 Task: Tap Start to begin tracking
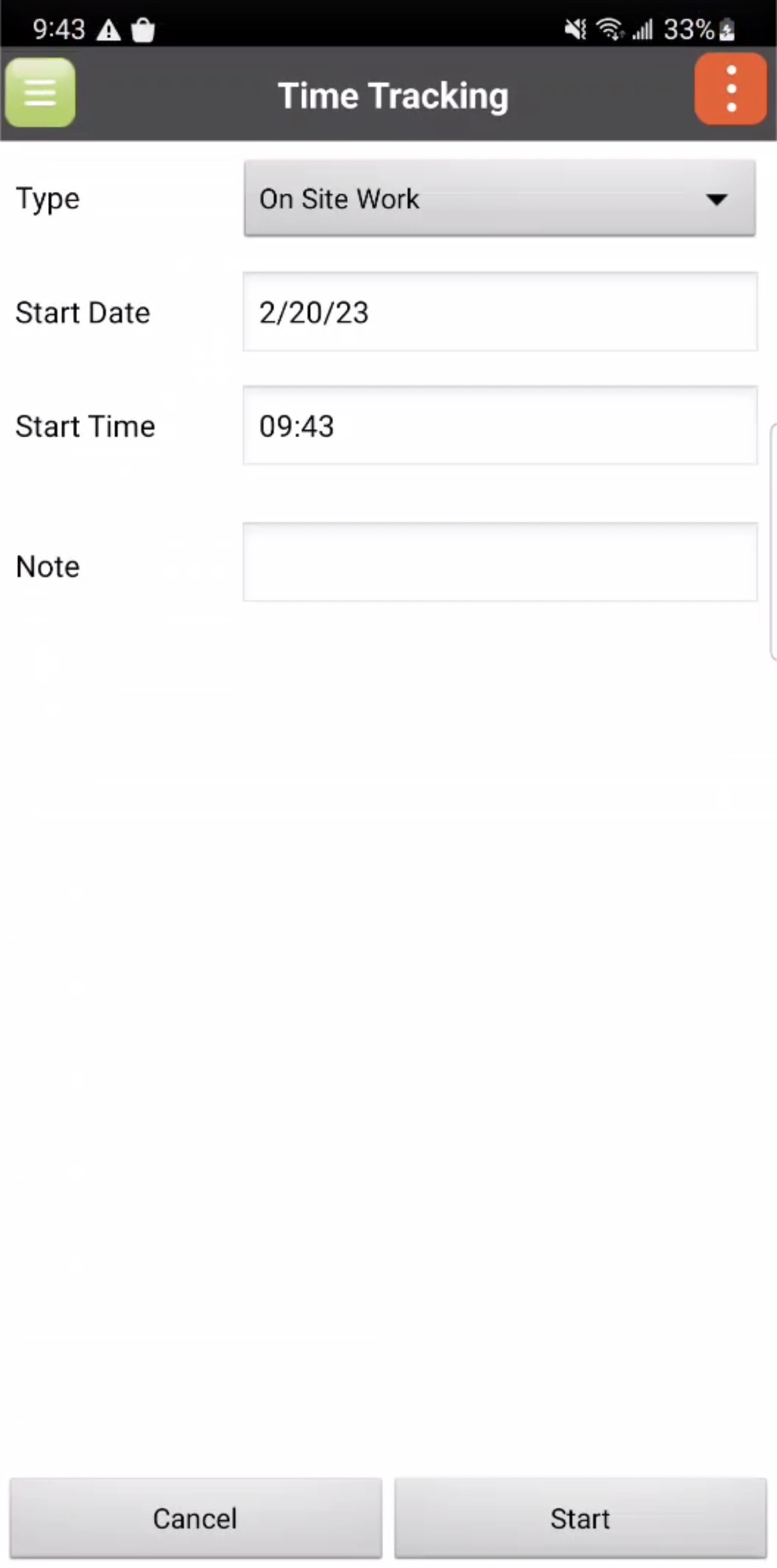[580, 1518]
